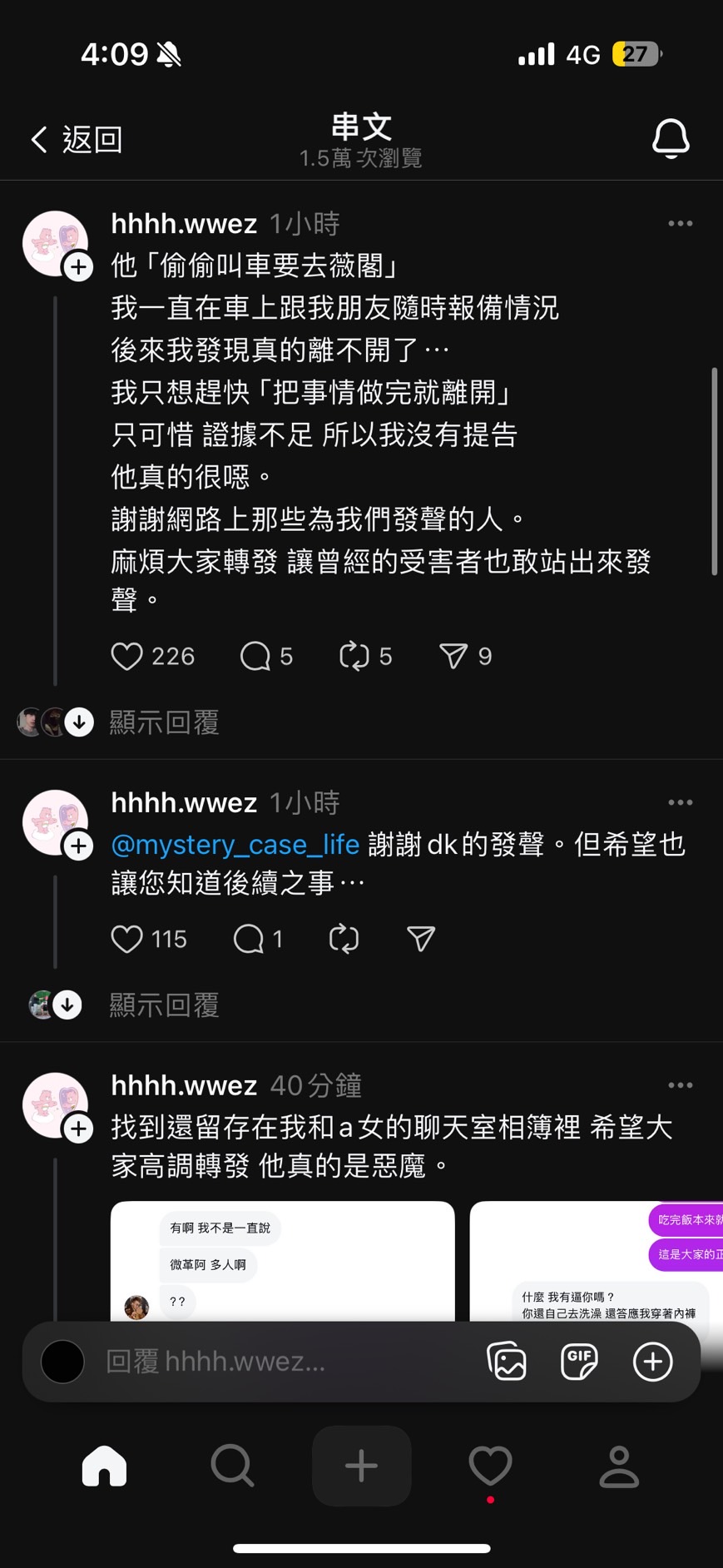Open the notifications bell in the header
This screenshot has width=723, height=1568.
coord(670,138)
